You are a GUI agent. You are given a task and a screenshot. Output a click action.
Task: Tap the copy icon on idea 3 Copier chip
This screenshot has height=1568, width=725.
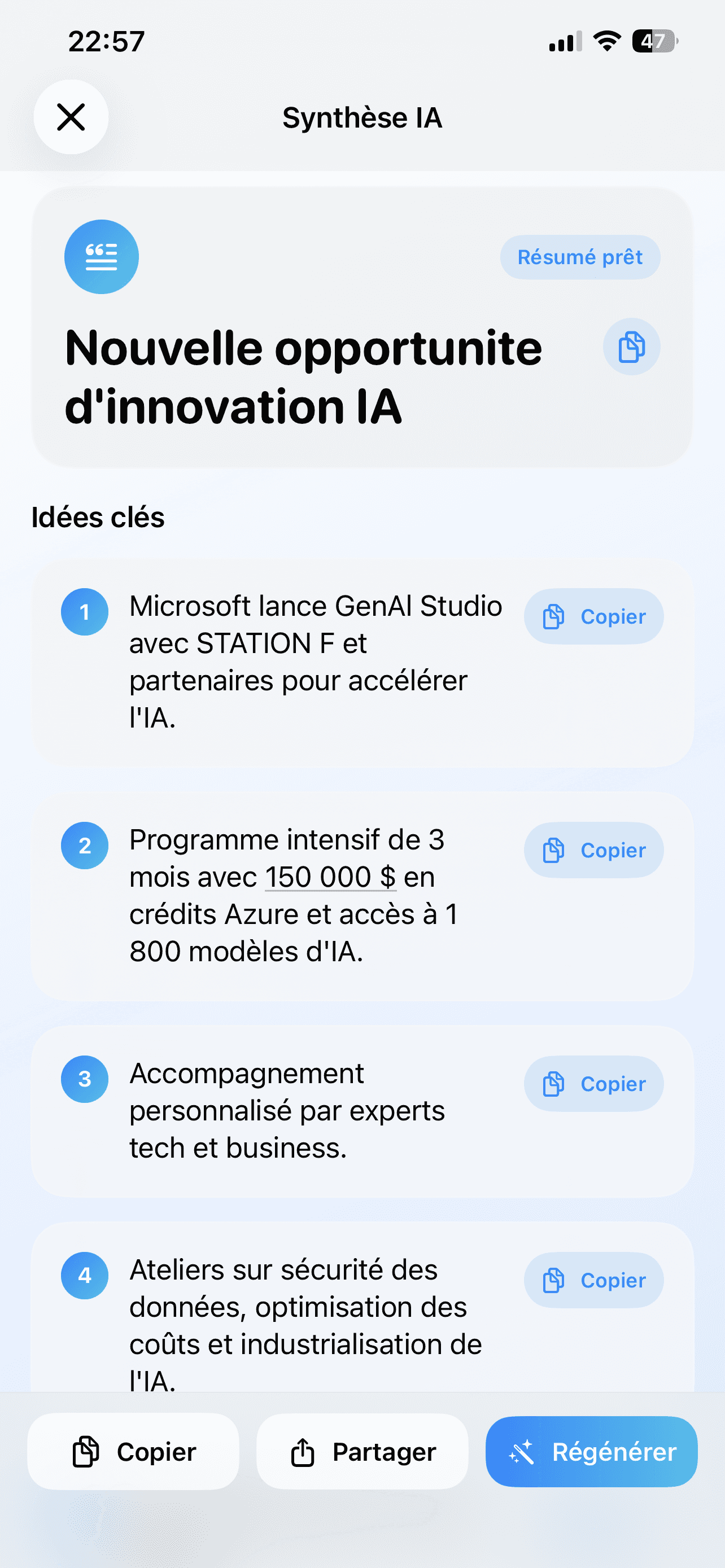point(553,1084)
